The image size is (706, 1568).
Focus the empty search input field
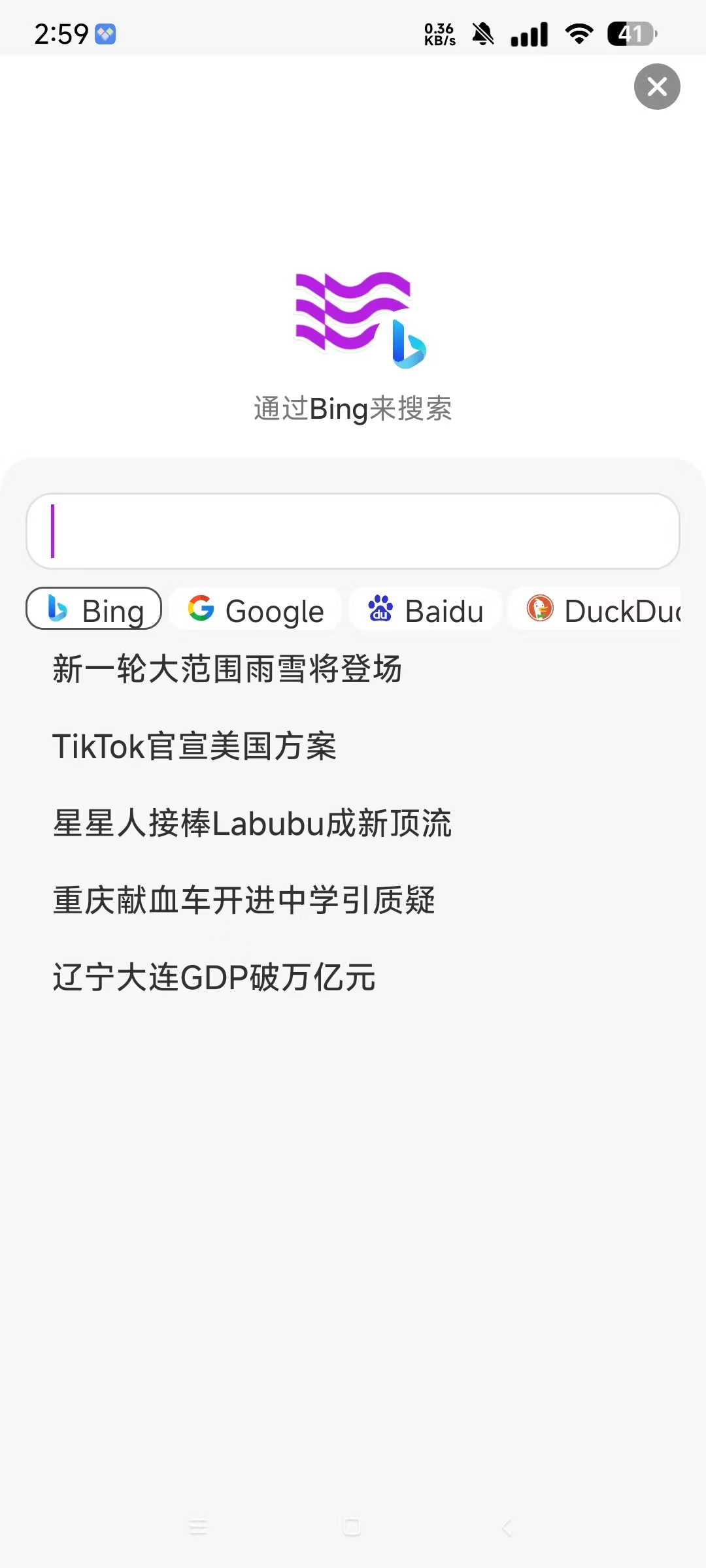[353, 531]
